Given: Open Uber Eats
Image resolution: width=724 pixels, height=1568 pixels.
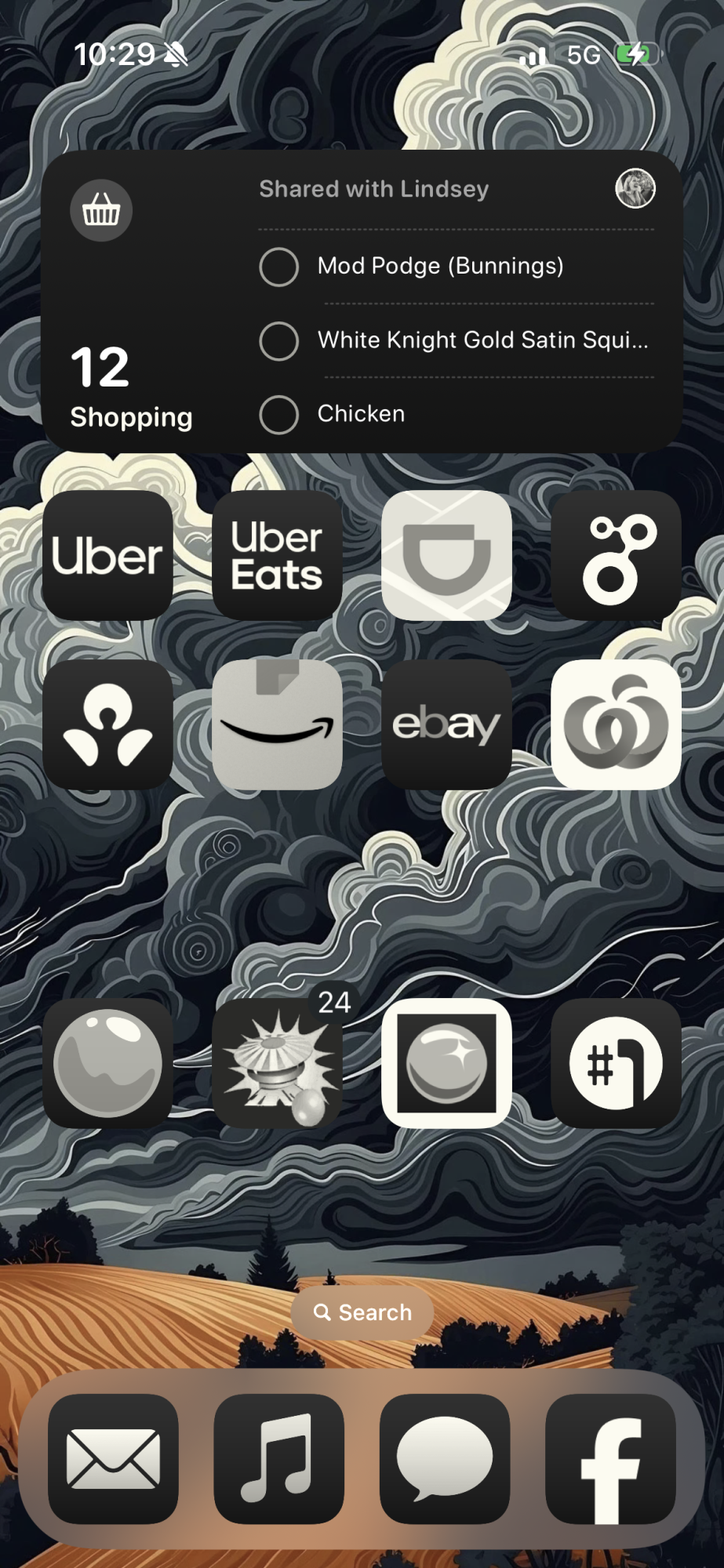Looking at the screenshot, I should tap(277, 555).
